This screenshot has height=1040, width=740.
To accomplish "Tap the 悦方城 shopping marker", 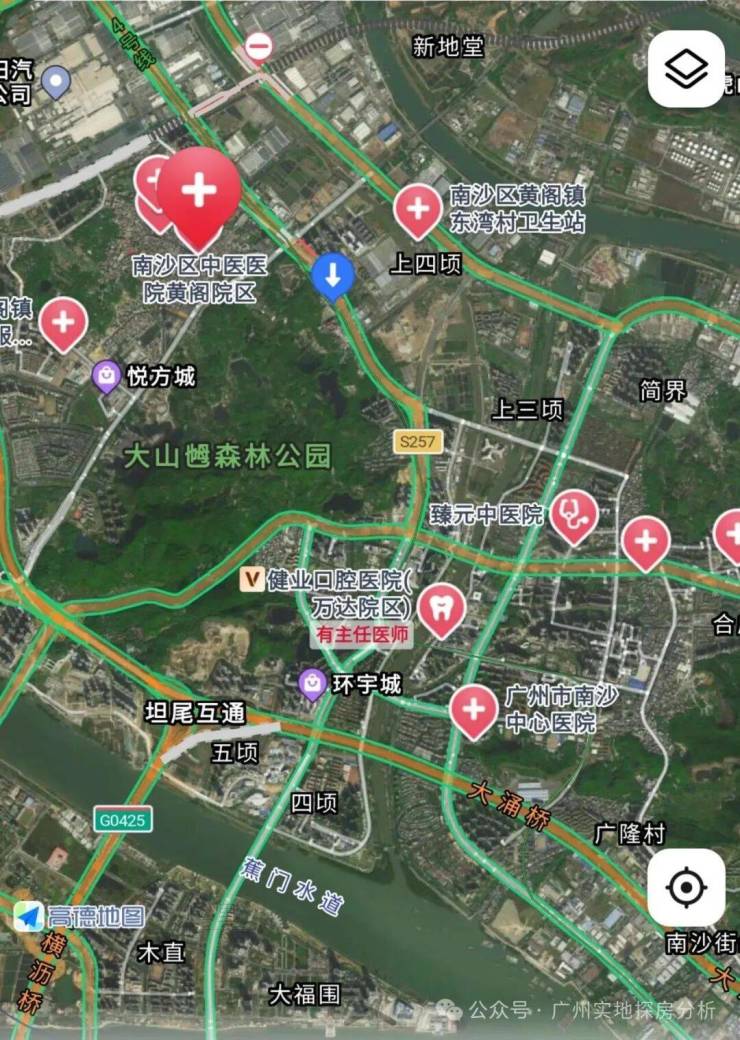I will pos(106,376).
